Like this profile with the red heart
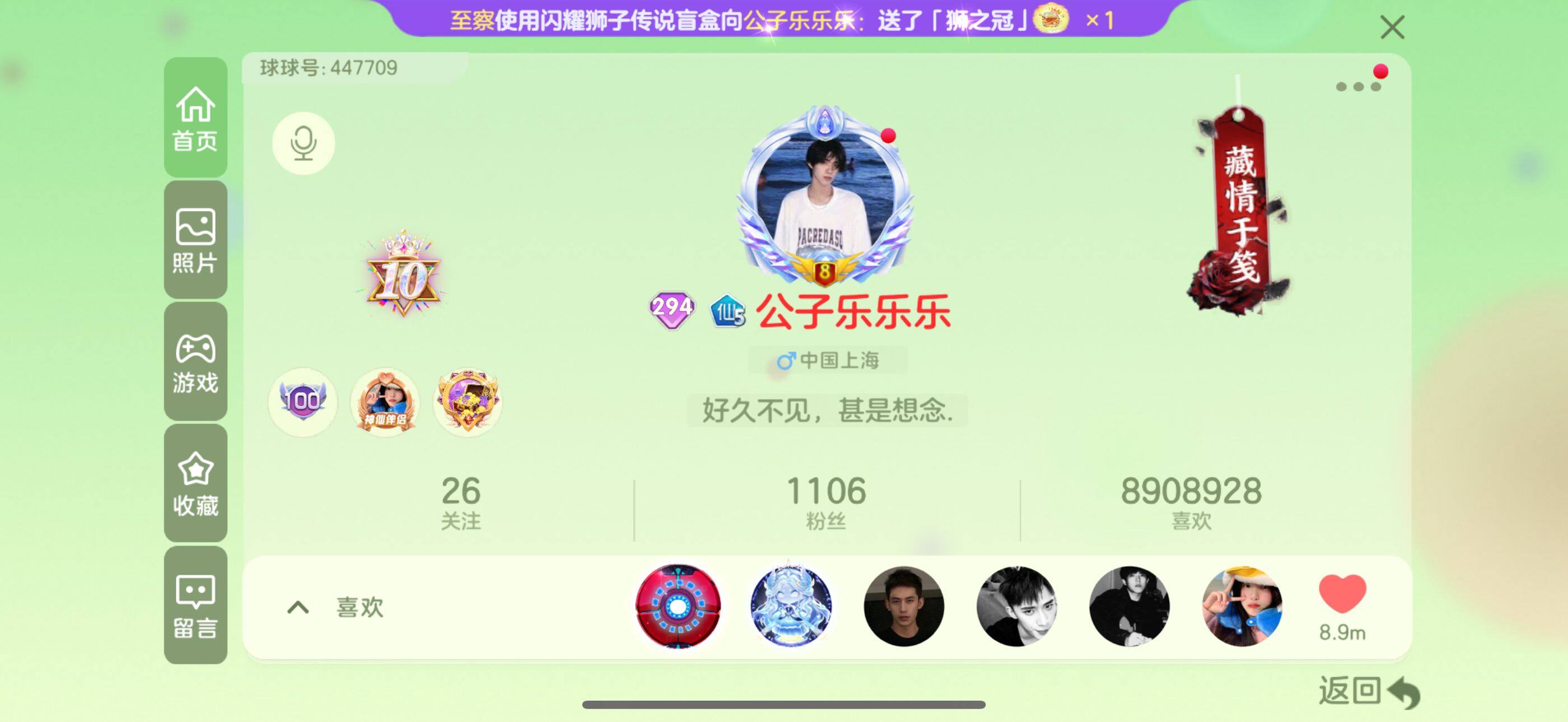 point(1342,595)
